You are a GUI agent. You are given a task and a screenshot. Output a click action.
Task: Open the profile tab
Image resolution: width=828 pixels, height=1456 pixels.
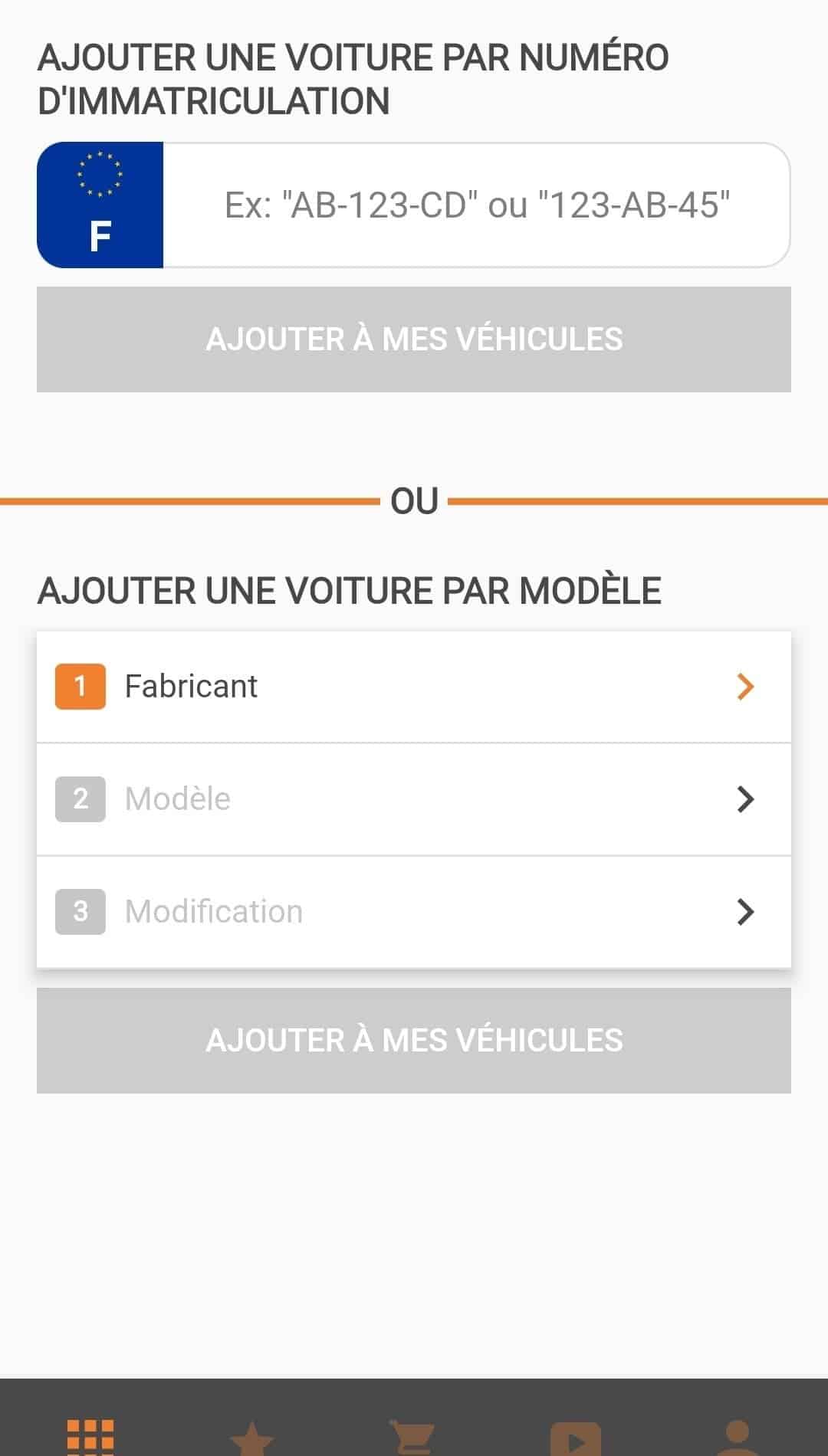click(x=737, y=1438)
